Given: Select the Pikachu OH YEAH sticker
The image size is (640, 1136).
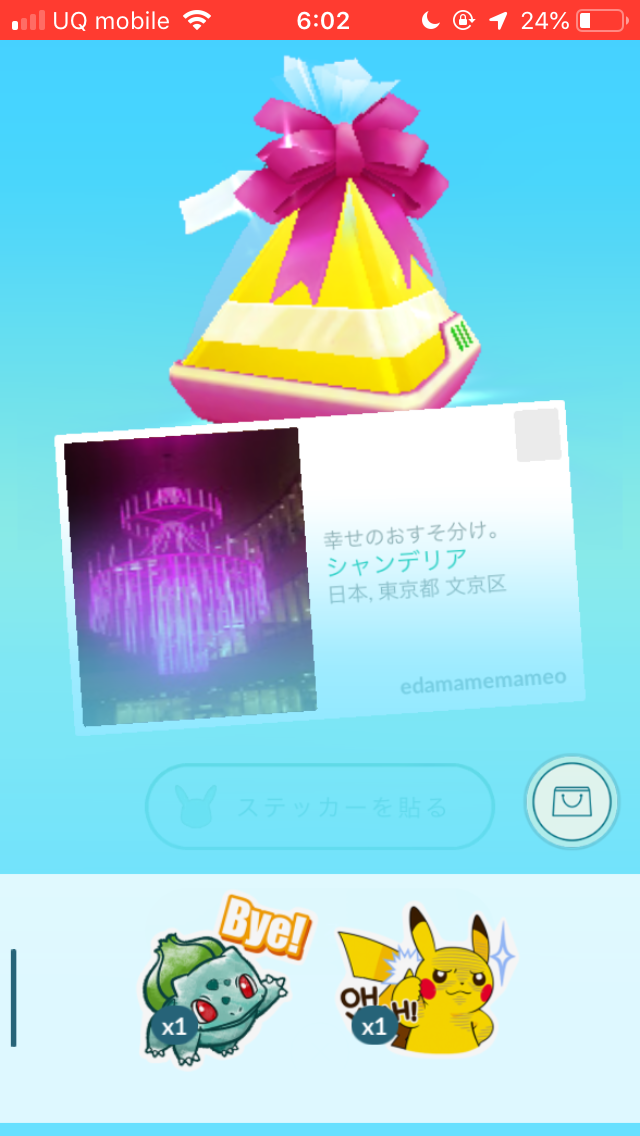Looking at the screenshot, I should click(424, 983).
